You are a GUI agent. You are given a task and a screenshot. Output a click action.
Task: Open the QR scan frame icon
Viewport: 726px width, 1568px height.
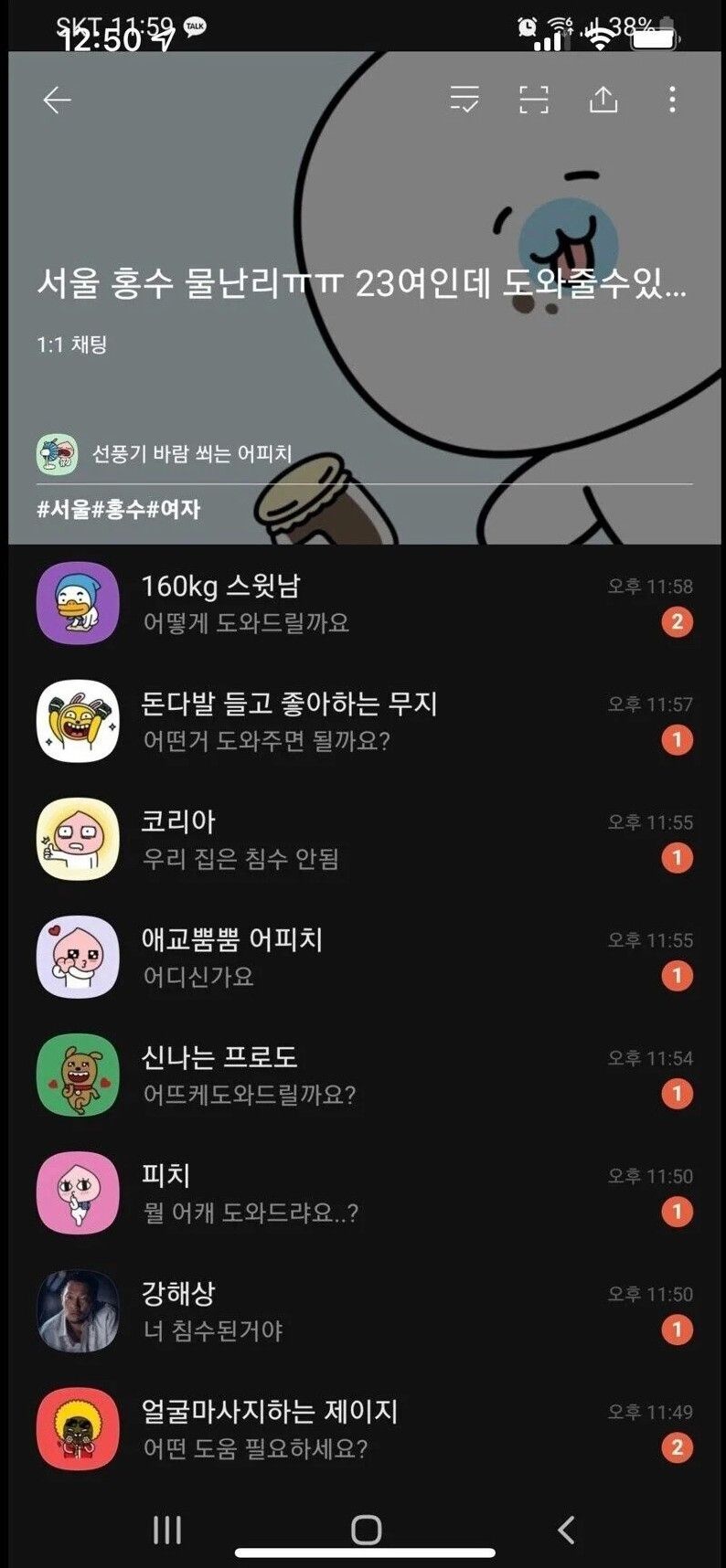pos(534,100)
